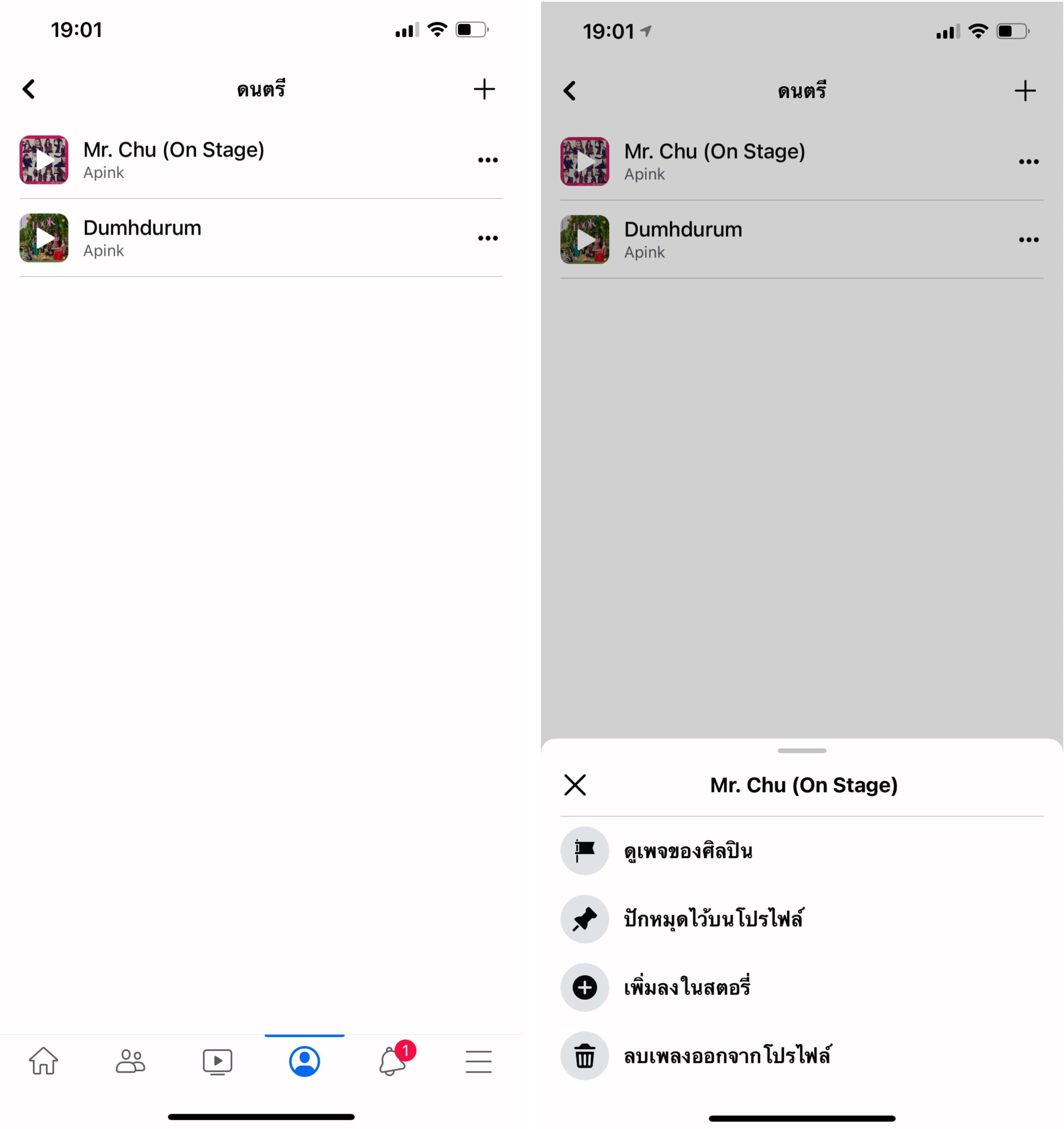Switch to the Friends tab
This screenshot has width=1064, height=1129.
tap(130, 1061)
